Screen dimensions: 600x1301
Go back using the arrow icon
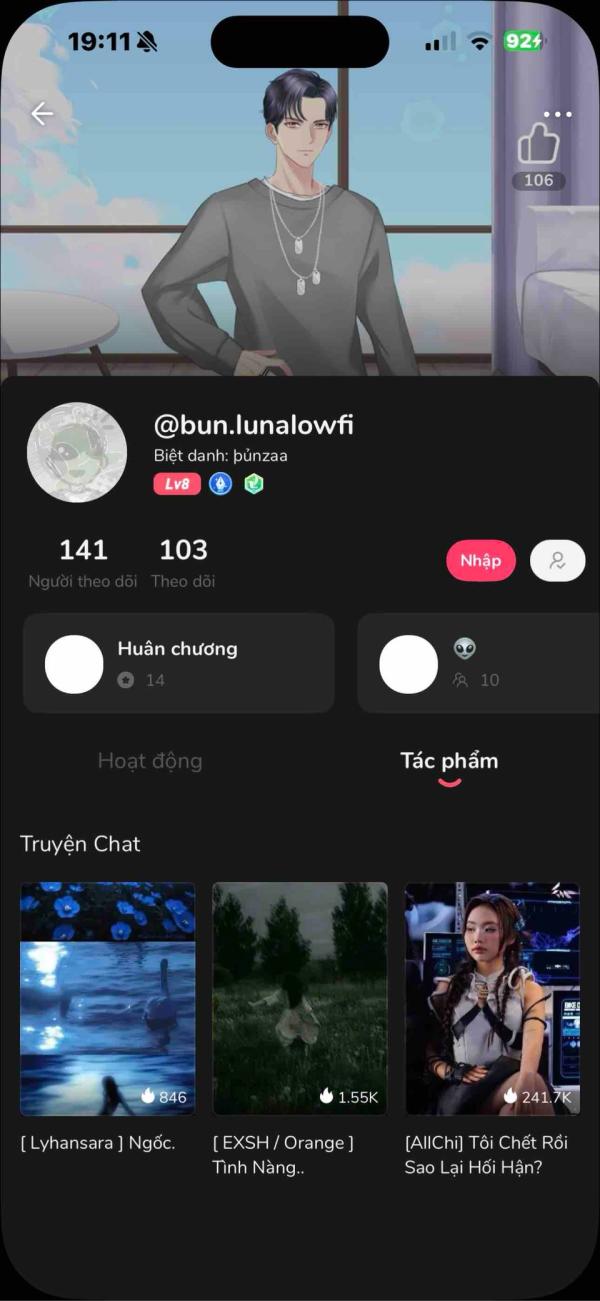coord(42,114)
